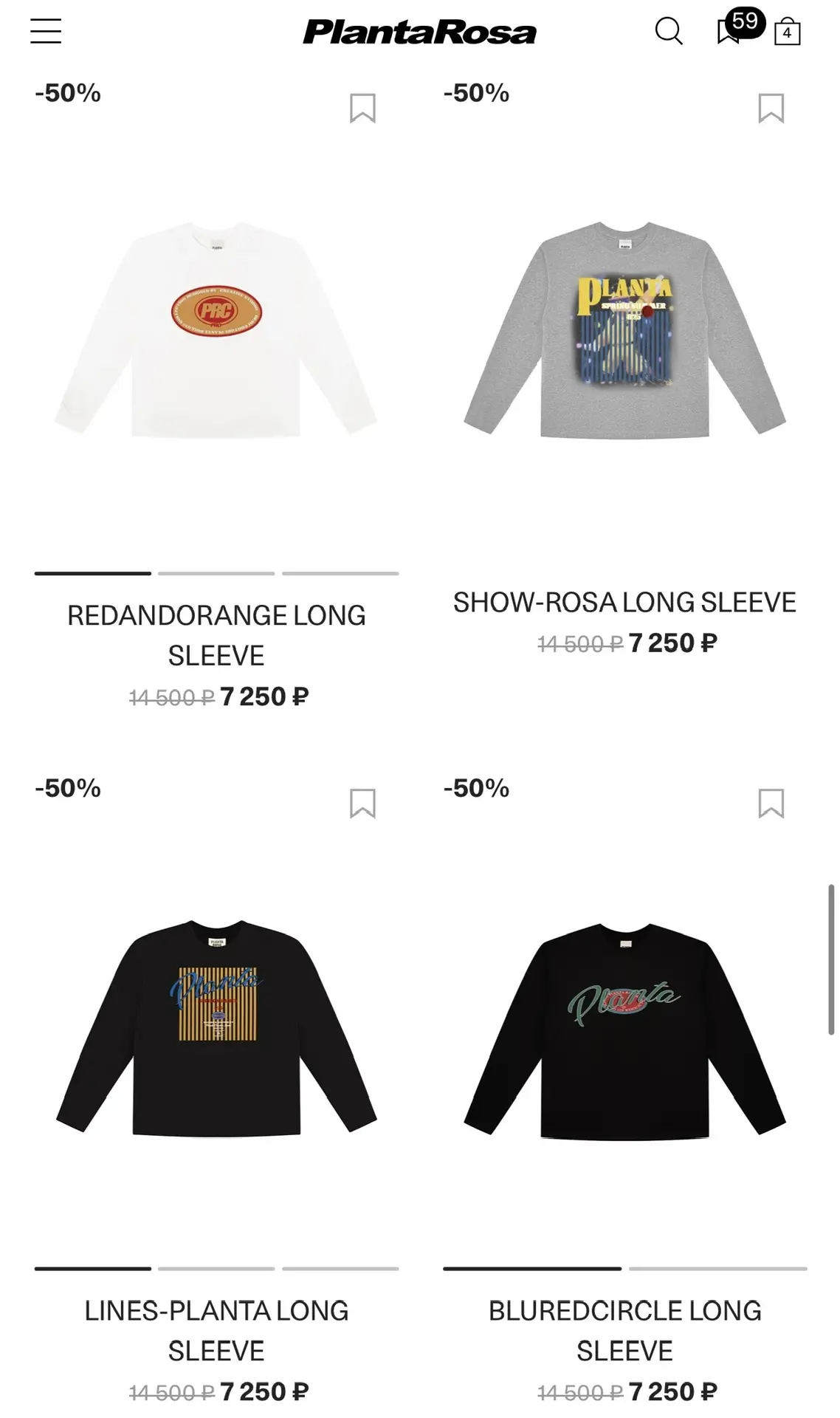Open the white REDANDORANGE long sleeve product
Image resolution: width=840 pixels, height=1418 pixels.
216,330
